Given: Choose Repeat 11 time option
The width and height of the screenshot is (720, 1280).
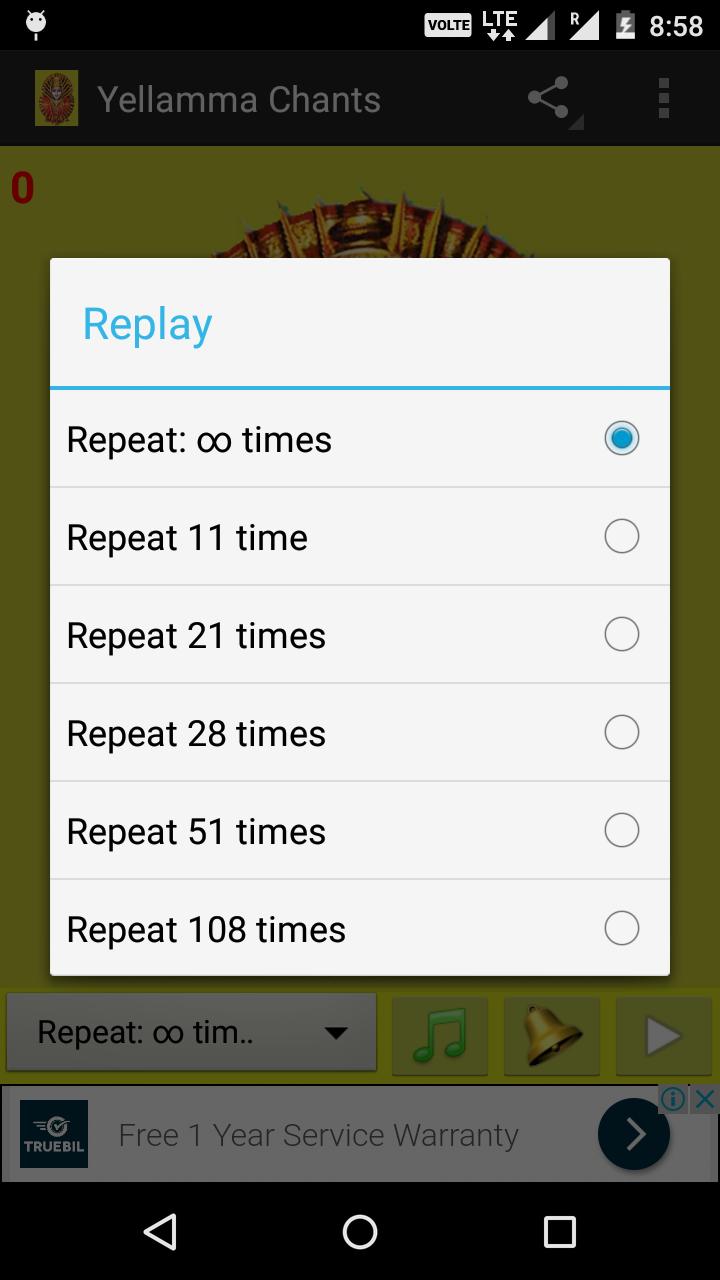Looking at the screenshot, I should click(360, 537).
